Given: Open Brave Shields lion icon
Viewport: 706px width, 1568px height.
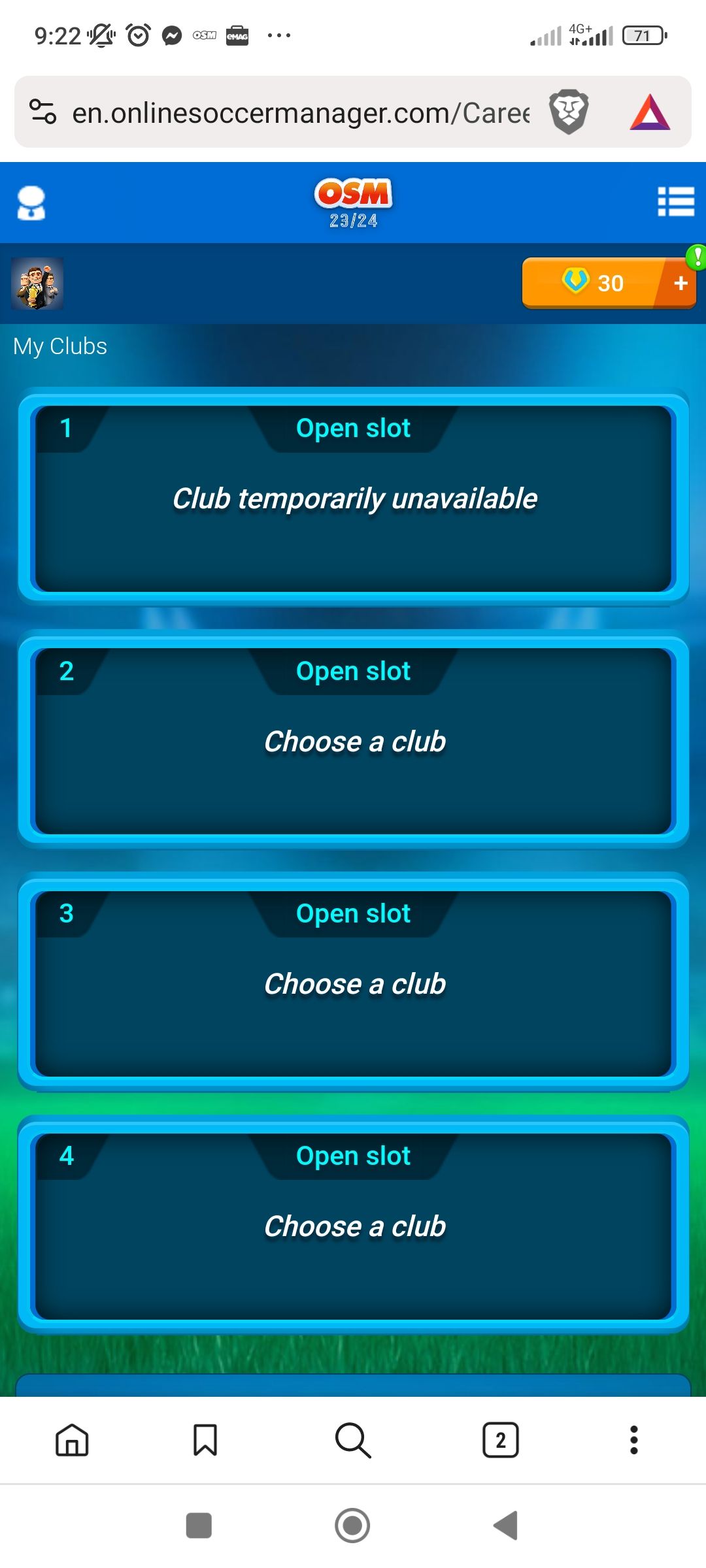Looking at the screenshot, I should pos(568,112).
